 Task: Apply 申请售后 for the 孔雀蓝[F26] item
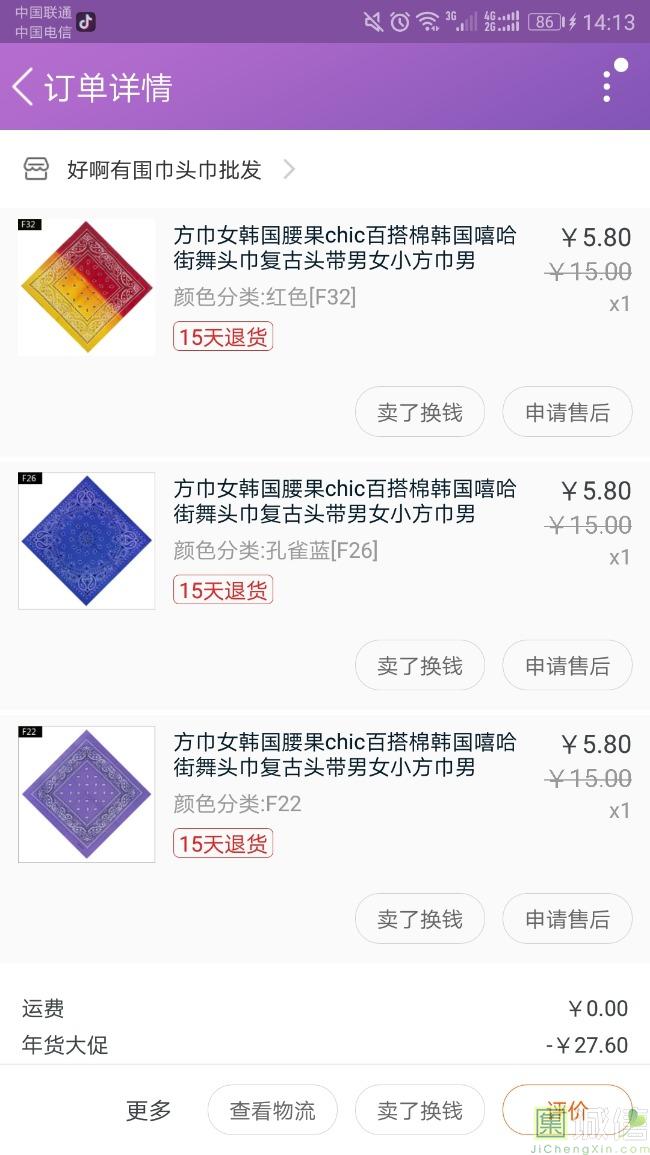pos(567,666)
